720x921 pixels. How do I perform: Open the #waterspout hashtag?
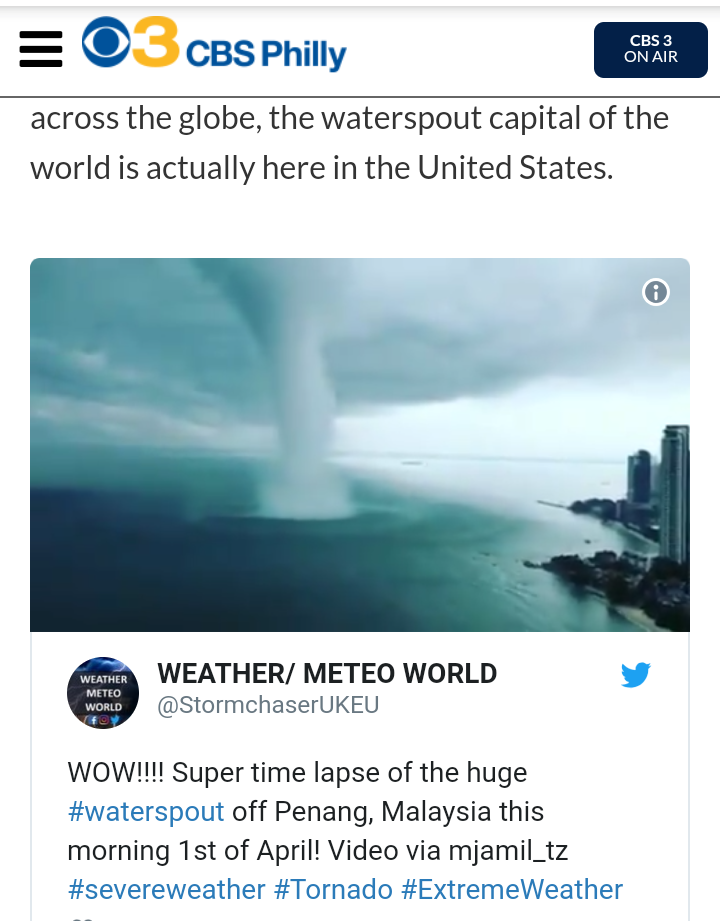tap(146, 811)
